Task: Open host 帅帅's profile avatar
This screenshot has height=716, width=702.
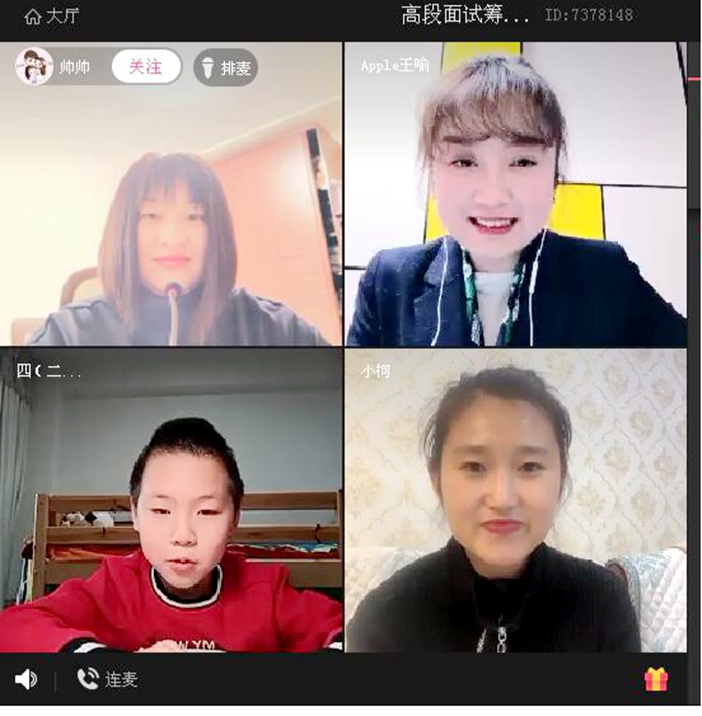Action: [34, 67]
